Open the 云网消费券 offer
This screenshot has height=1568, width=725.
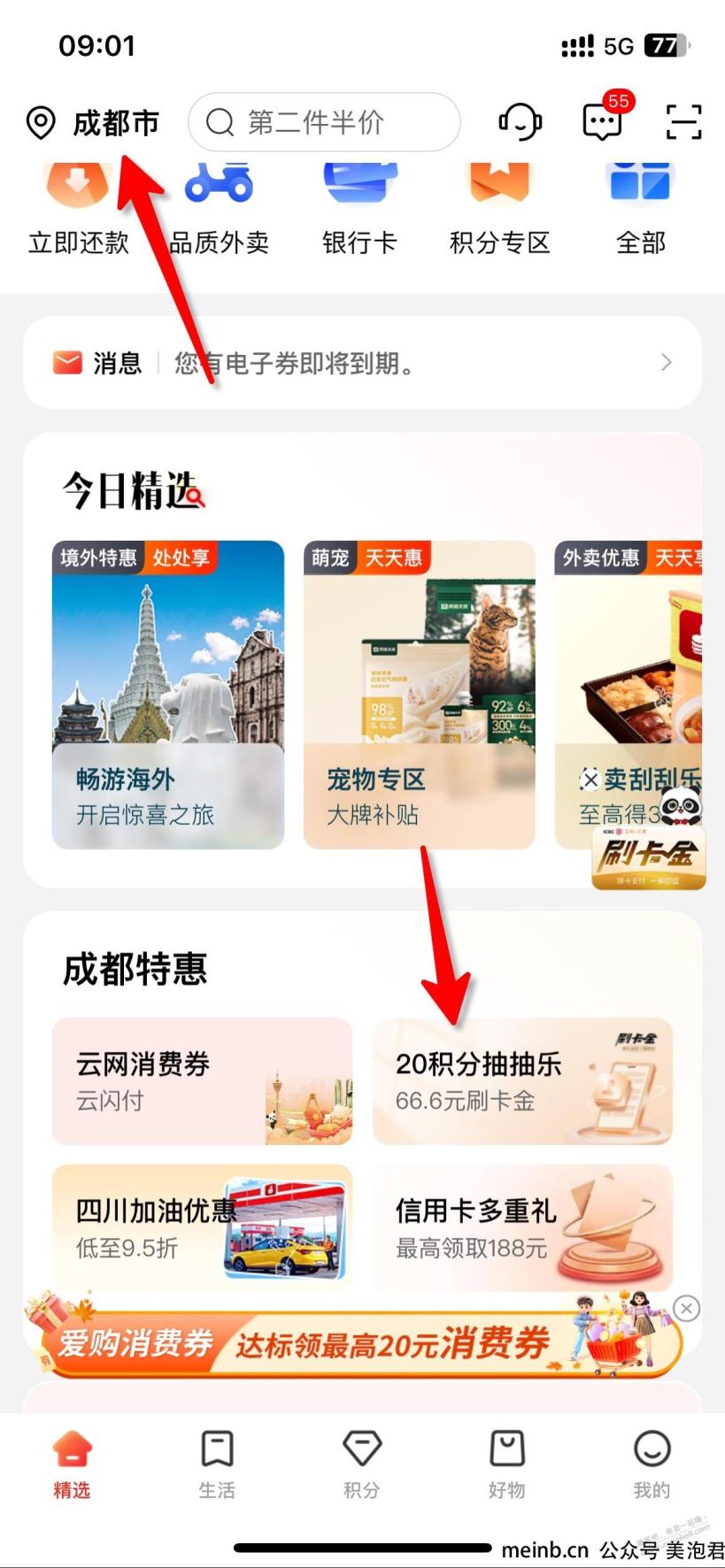[x=202, y=1081]
